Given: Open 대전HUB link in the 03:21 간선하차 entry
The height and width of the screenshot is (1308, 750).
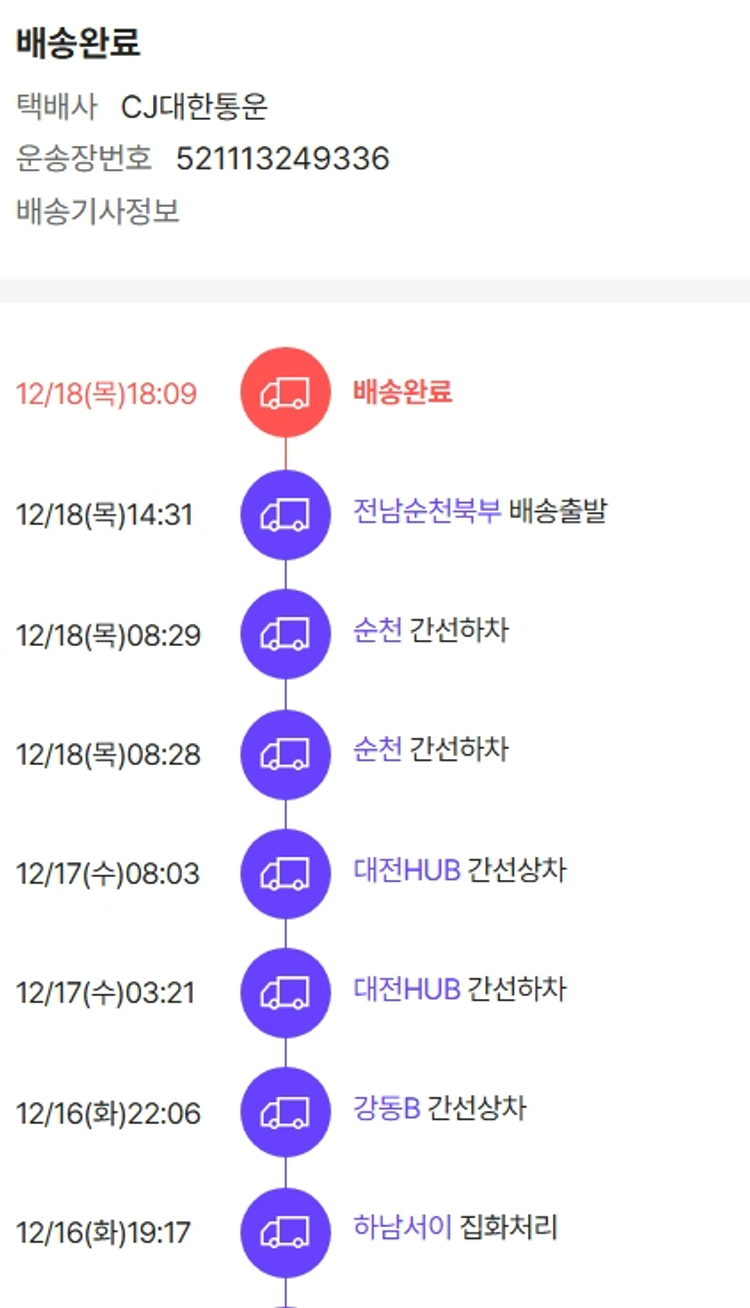Looking at the screenshot, I should point(407,989).
